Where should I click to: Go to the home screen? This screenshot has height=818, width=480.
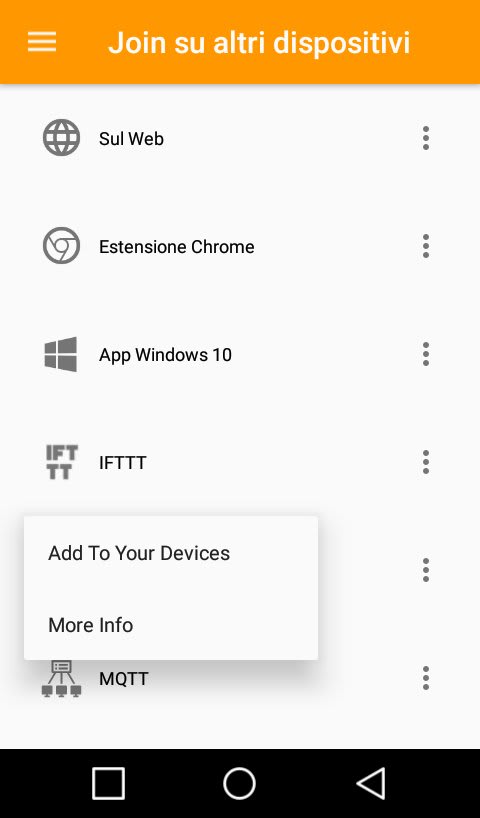239,783
